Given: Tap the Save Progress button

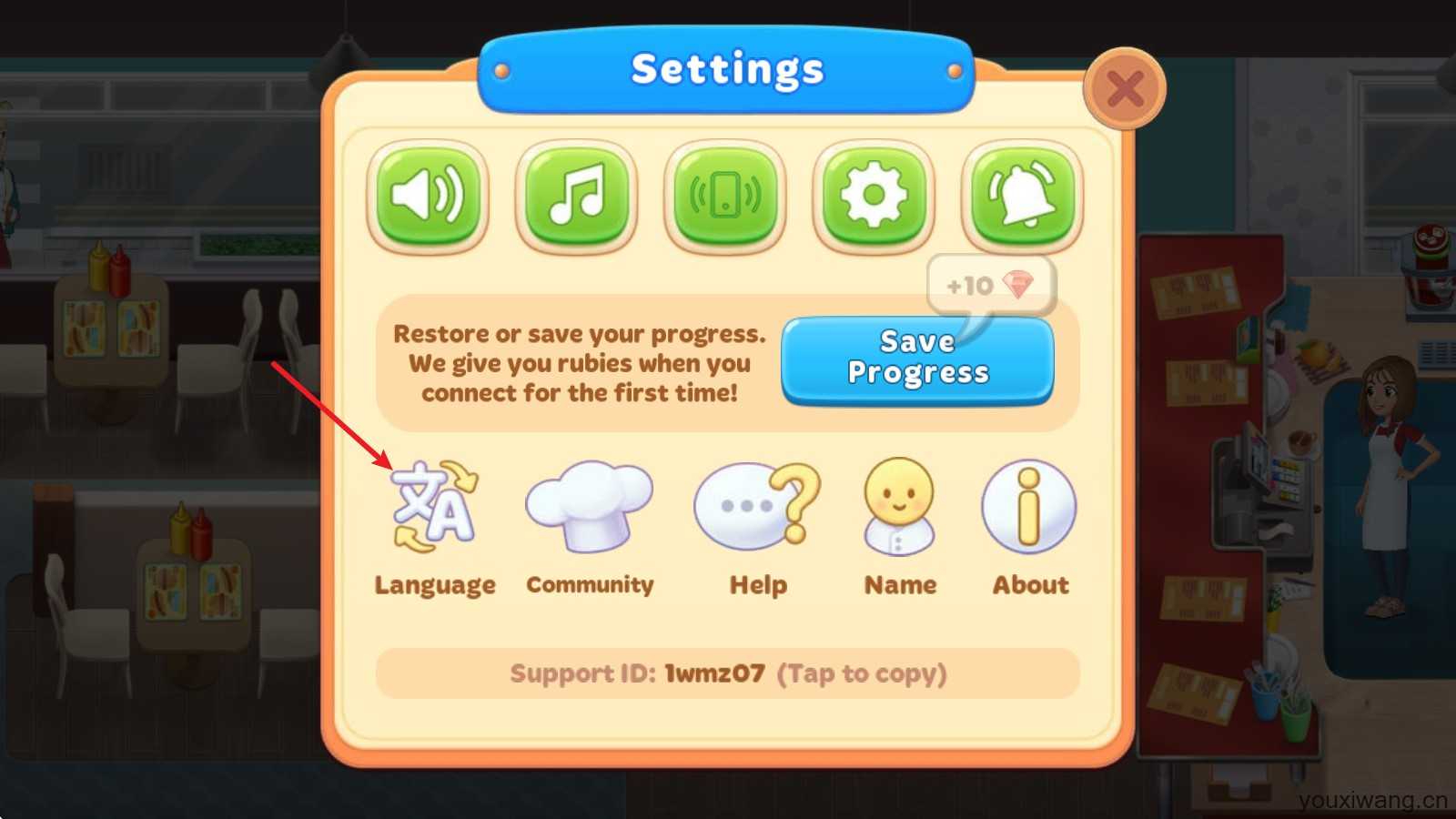Looking at the screenshot, I should click(917, 360).
